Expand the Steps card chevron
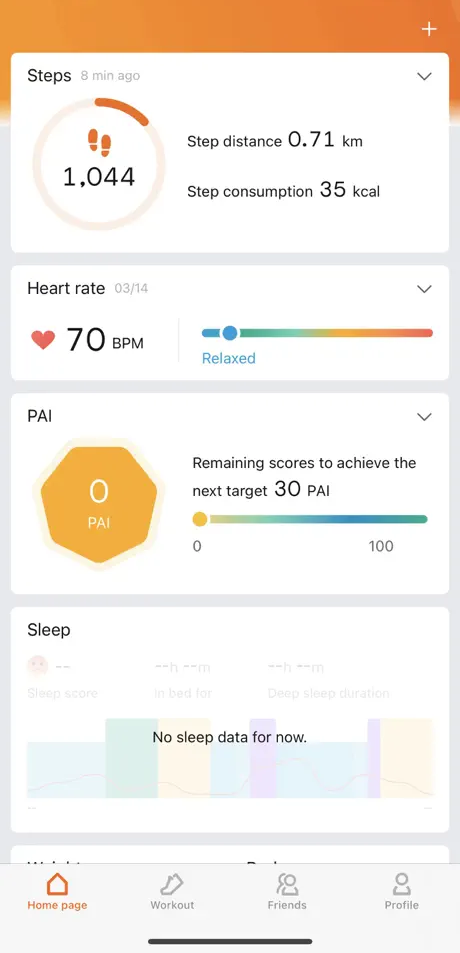460x953 pixels. (424, 76)
